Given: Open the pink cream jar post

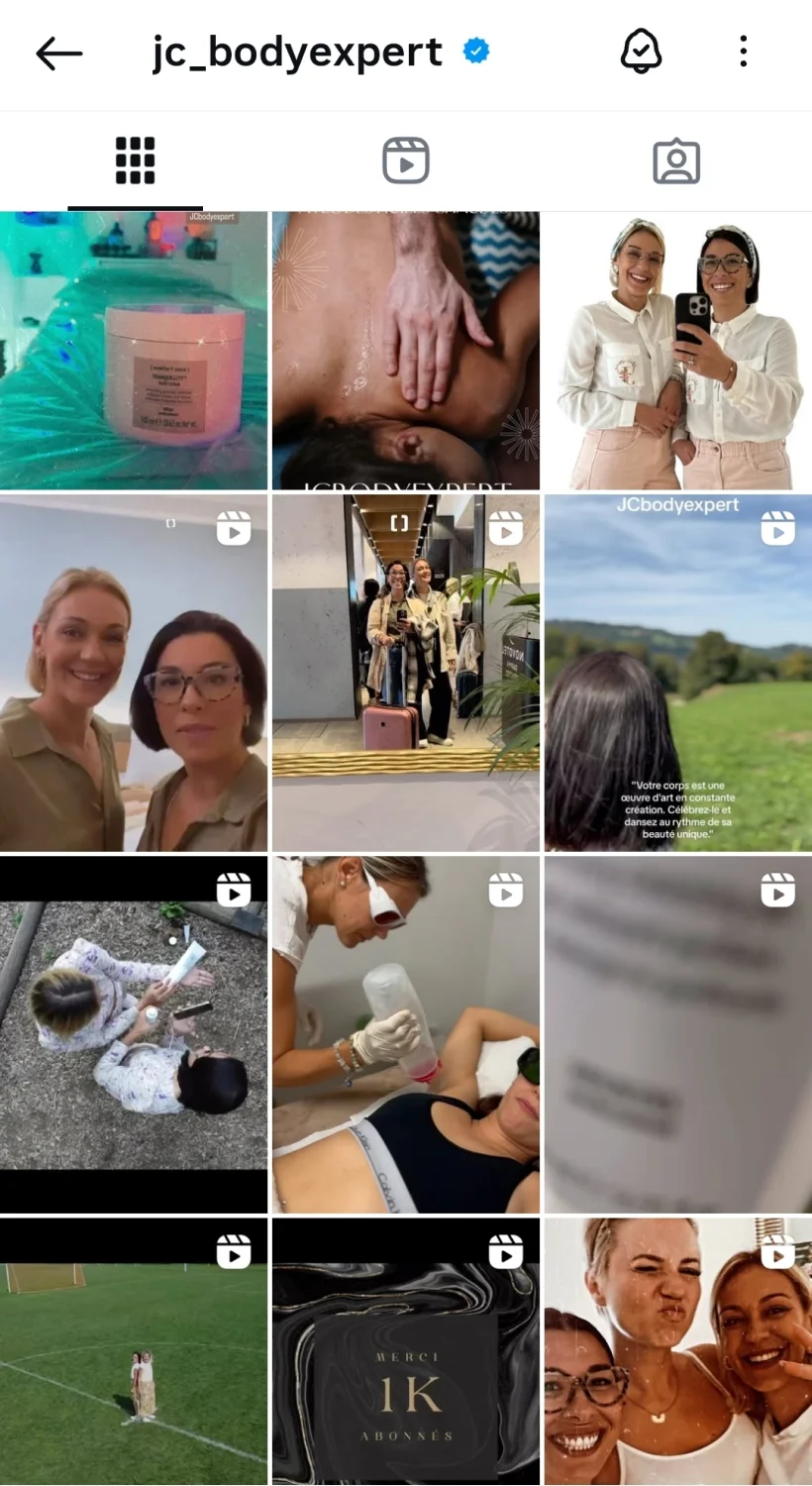Looking at the screenshot, I should 134,351.
